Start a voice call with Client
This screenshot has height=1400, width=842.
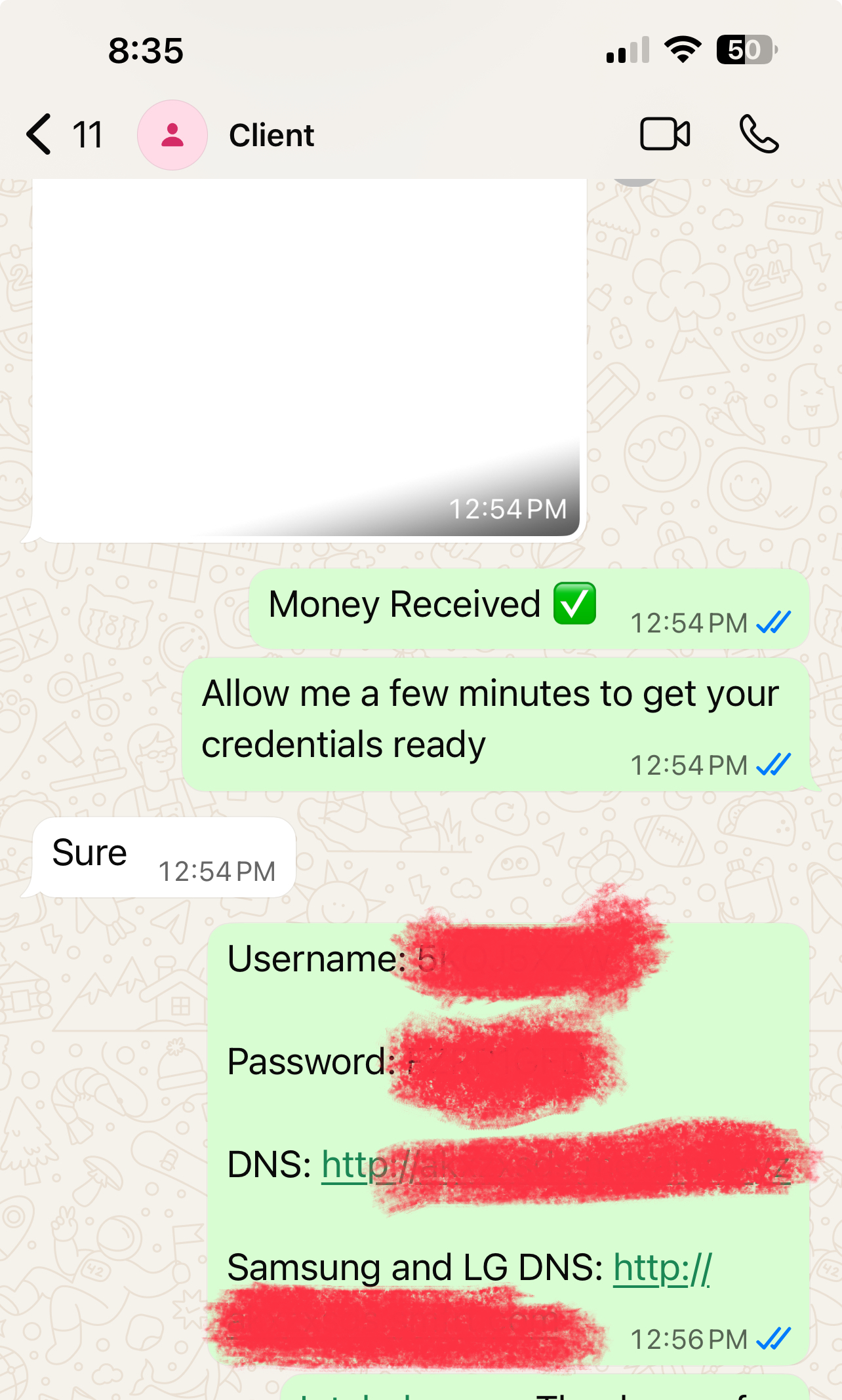pyautogui.click(x=759, y=134)
